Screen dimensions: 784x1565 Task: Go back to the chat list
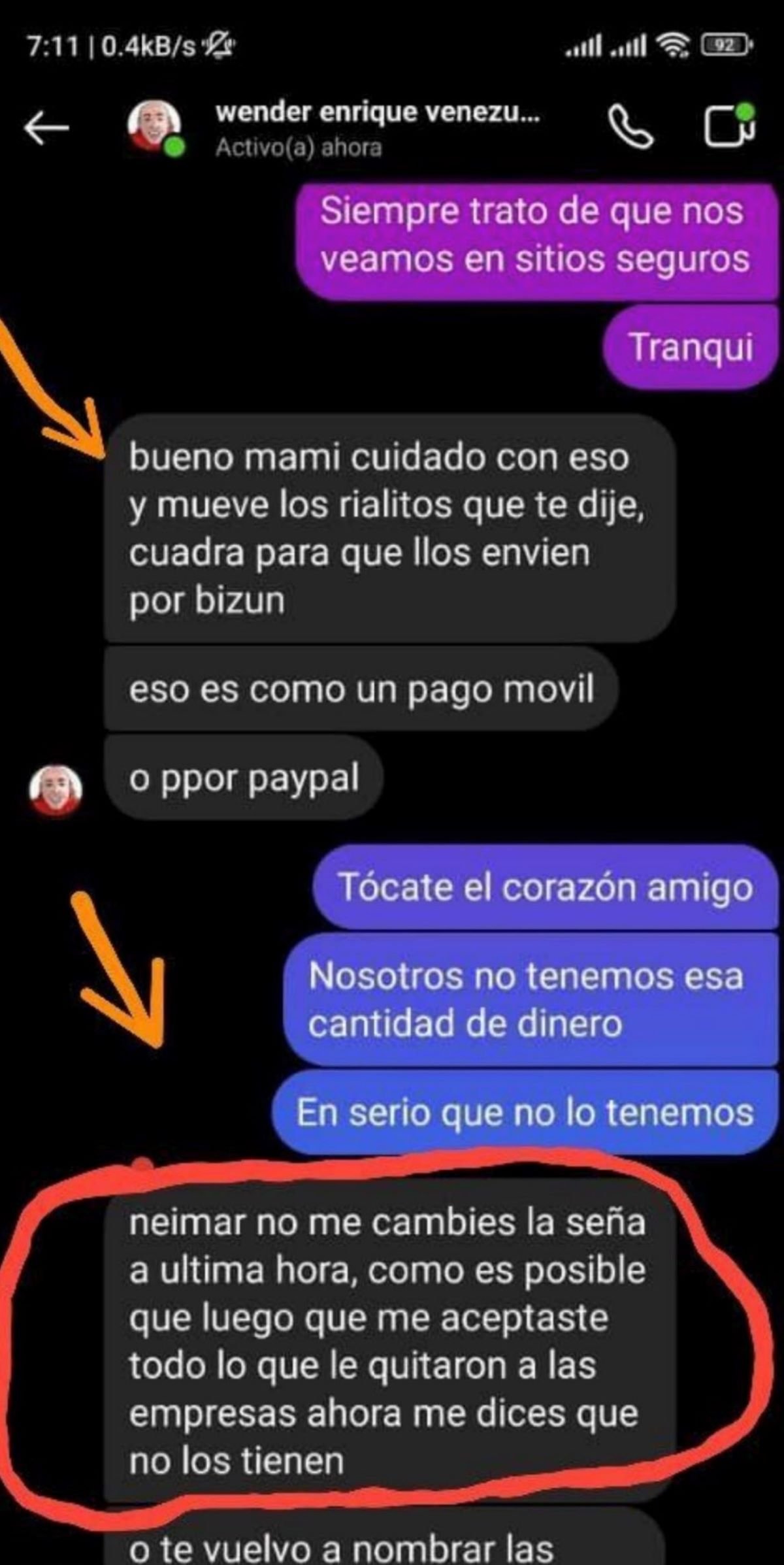(46, 127)
